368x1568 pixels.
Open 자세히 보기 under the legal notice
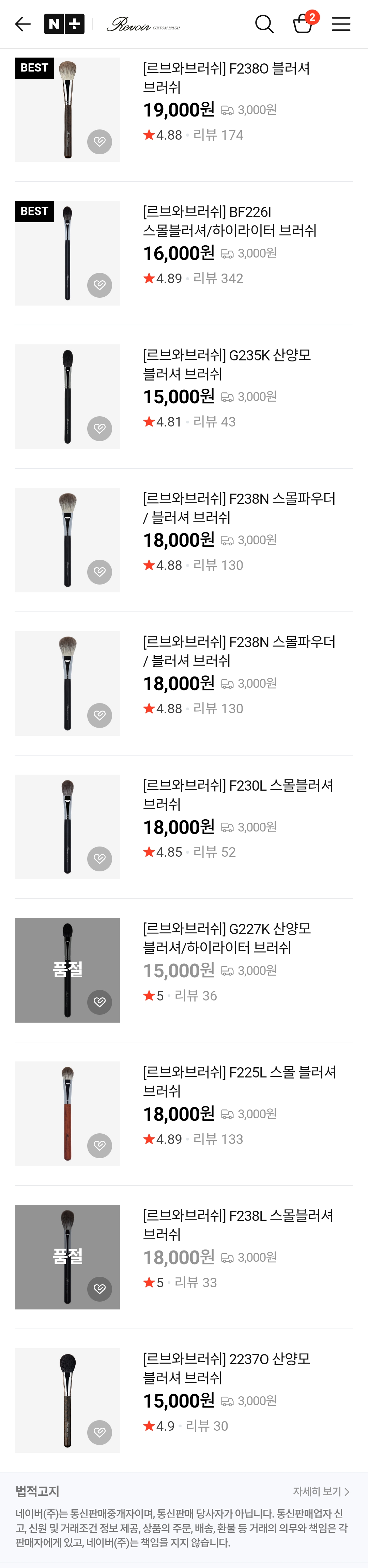click(x=321, y=1491)
